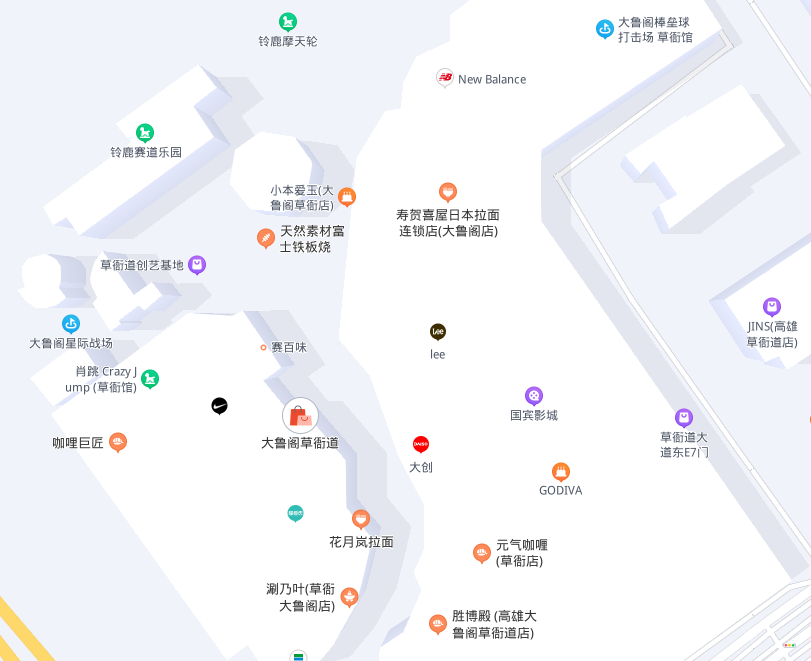Select the 大鲁阁草衙道 mall marker

pos(300,416)
